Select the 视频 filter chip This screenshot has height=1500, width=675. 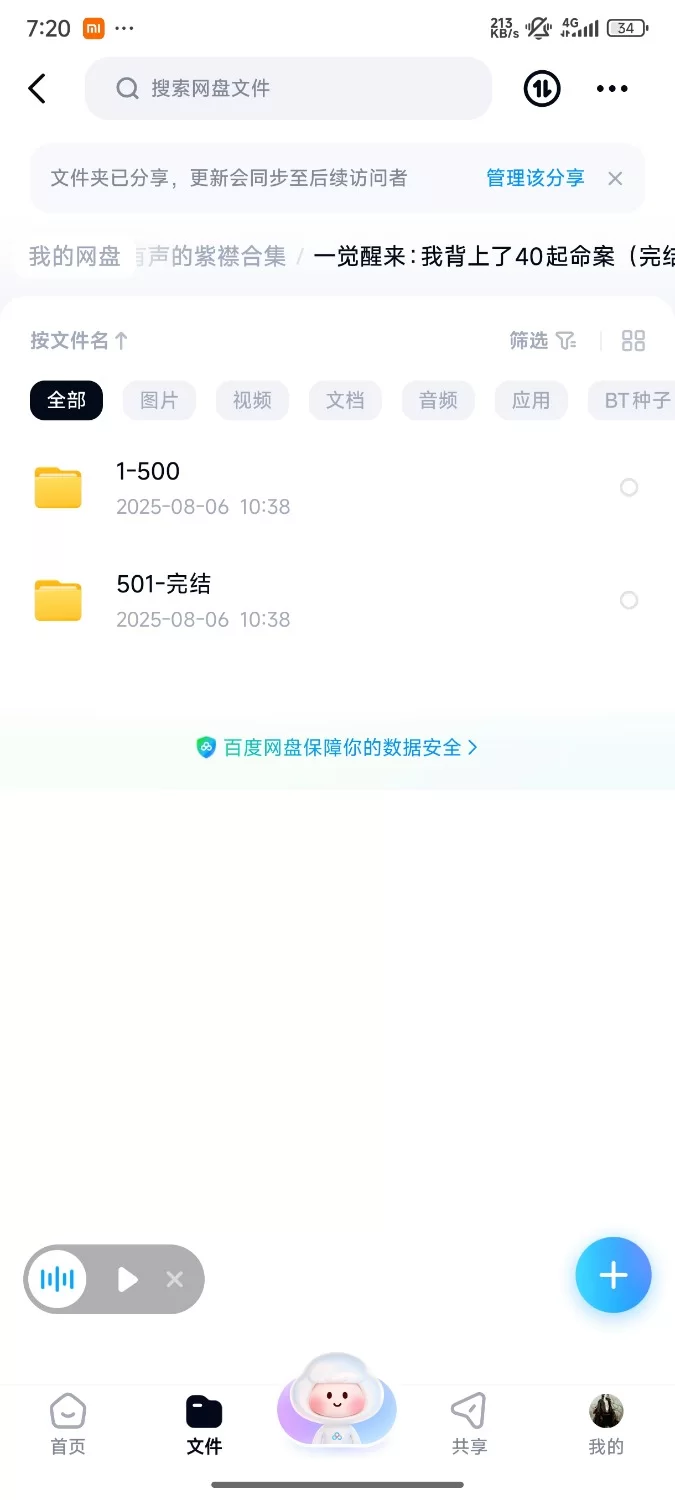(252, 400)
